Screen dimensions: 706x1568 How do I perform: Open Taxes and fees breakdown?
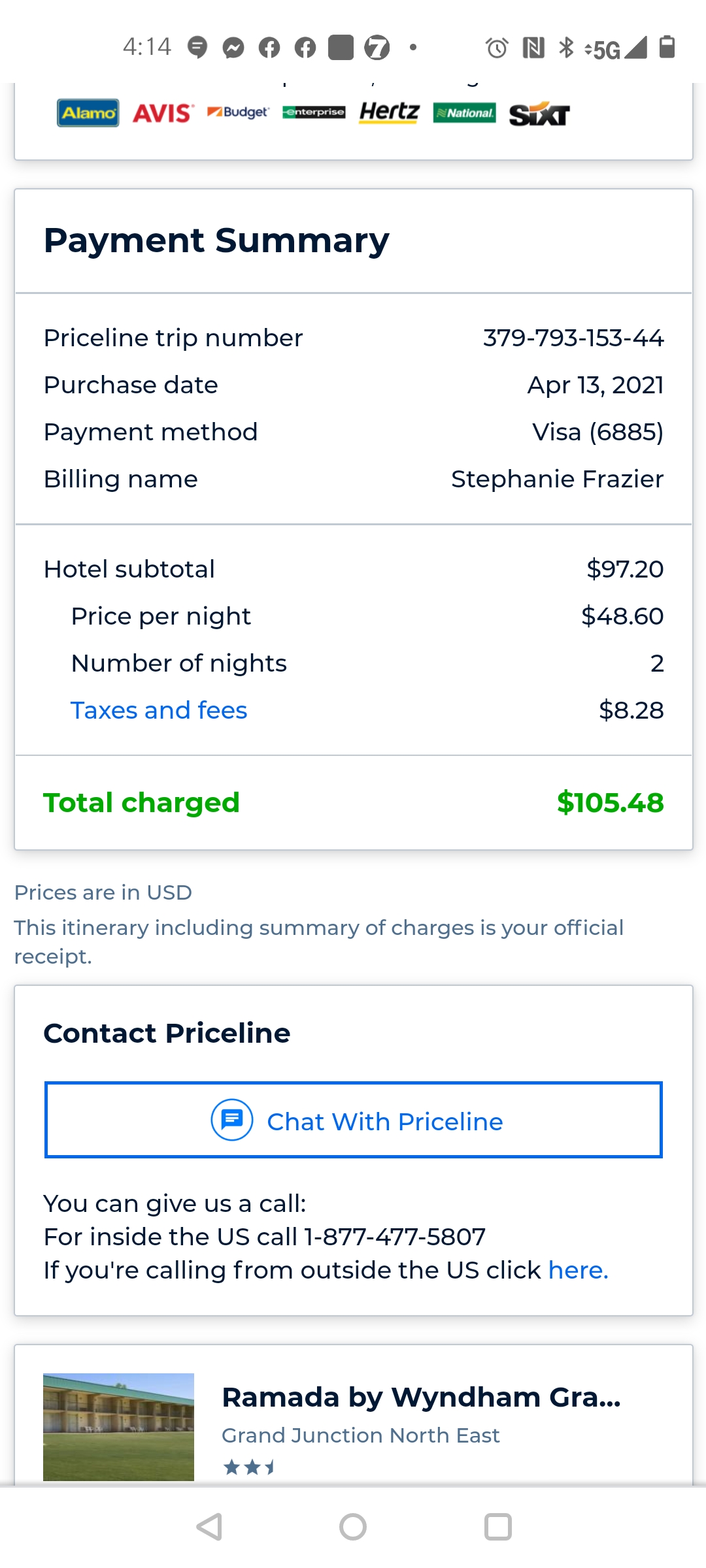click(158, 710)
